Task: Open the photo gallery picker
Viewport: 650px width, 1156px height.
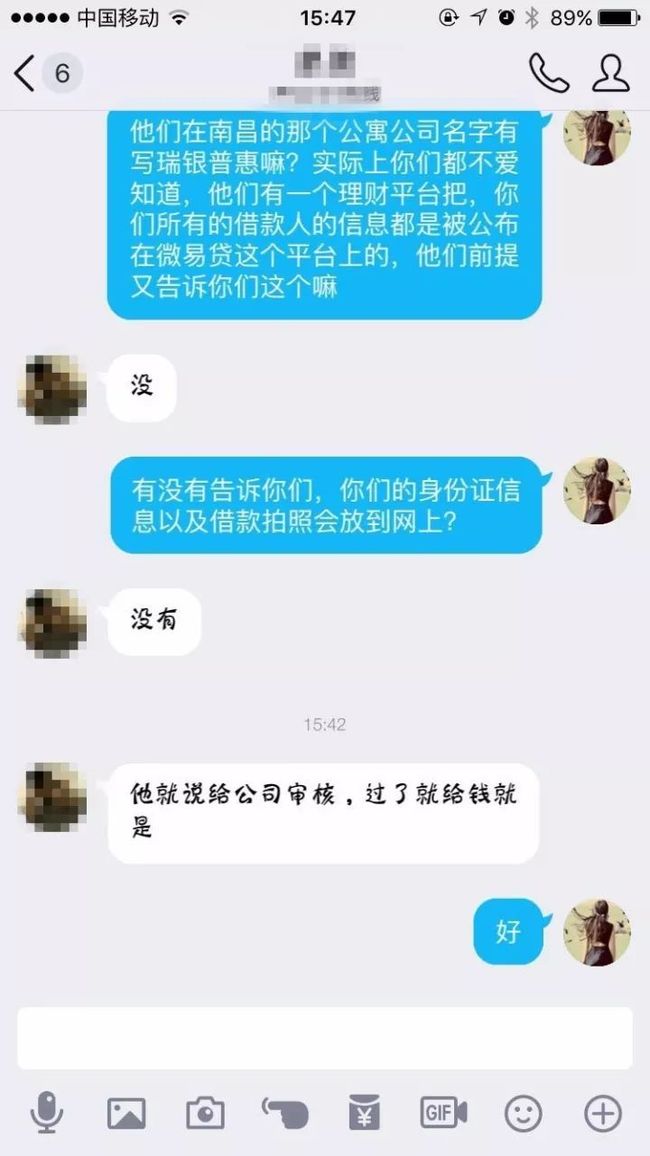Action: pyautogui.click(x=127, y=1113)
